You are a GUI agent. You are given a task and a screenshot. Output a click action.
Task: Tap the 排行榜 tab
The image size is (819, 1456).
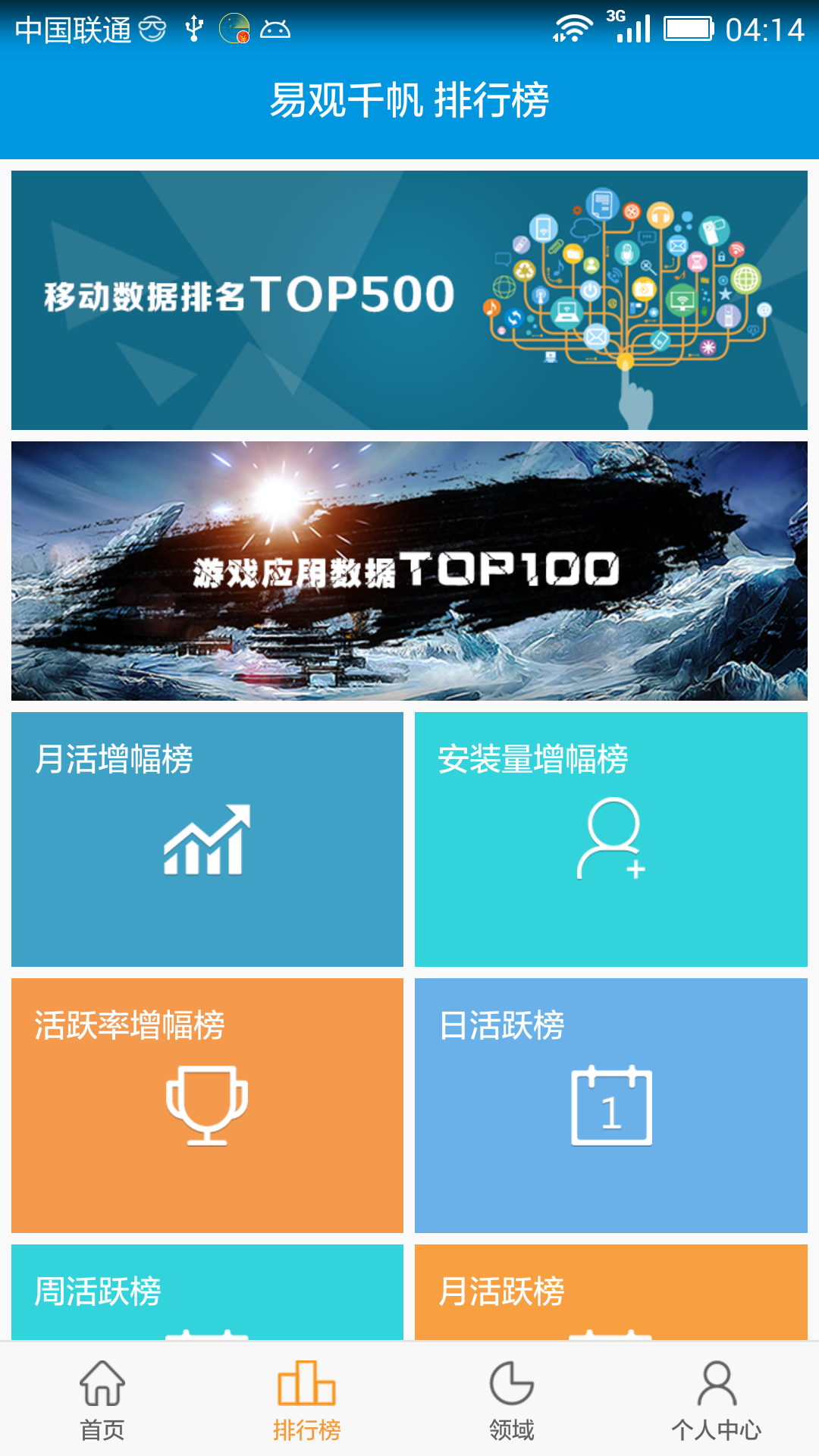tap(307, 1400)
